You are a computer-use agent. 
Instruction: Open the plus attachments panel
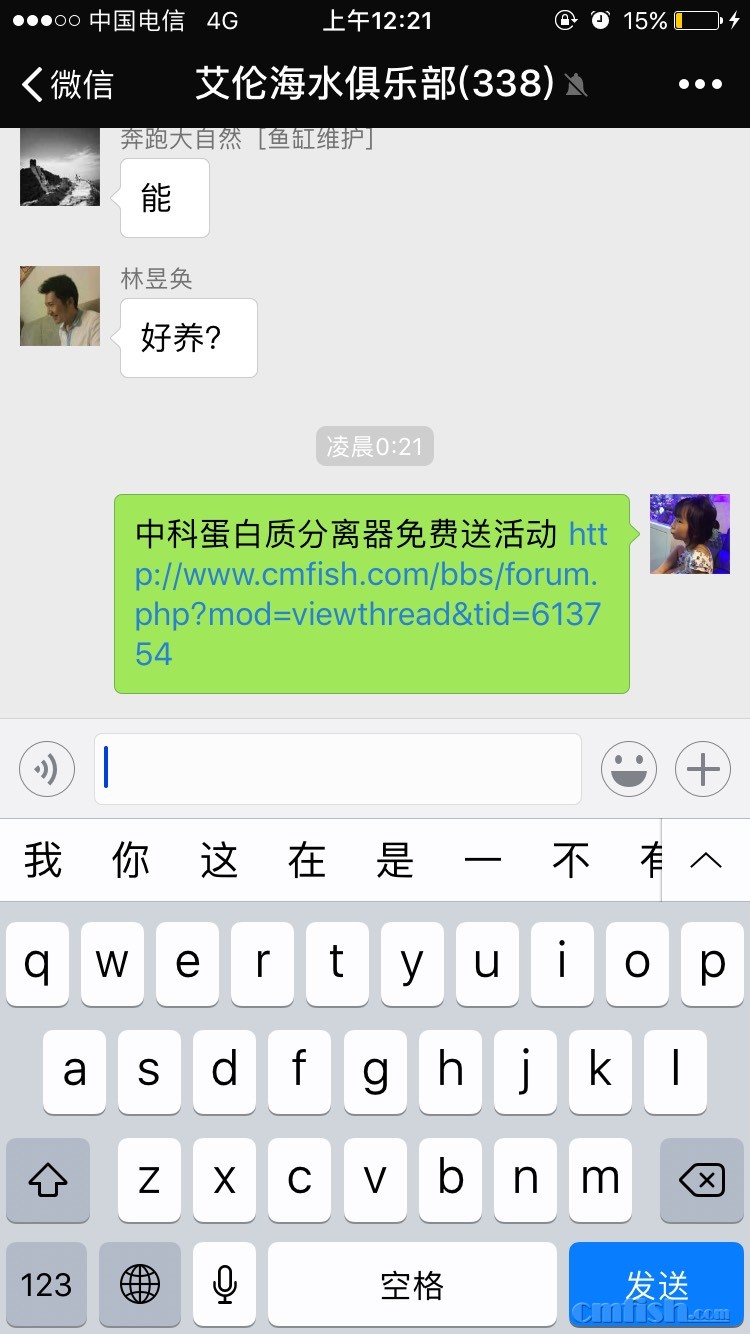[x=703, y=769]
